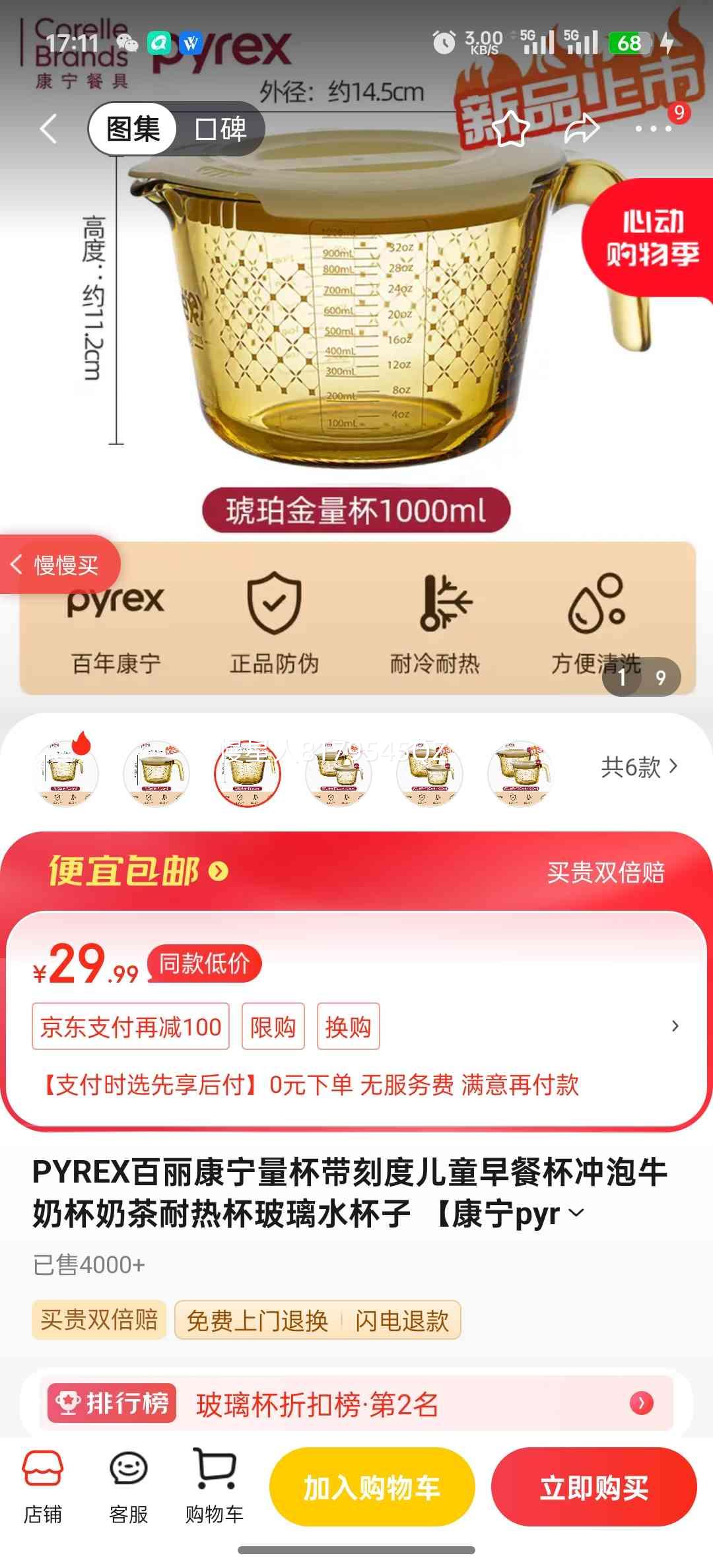Tap 立即购买 to buy now

click(594, 1487)
